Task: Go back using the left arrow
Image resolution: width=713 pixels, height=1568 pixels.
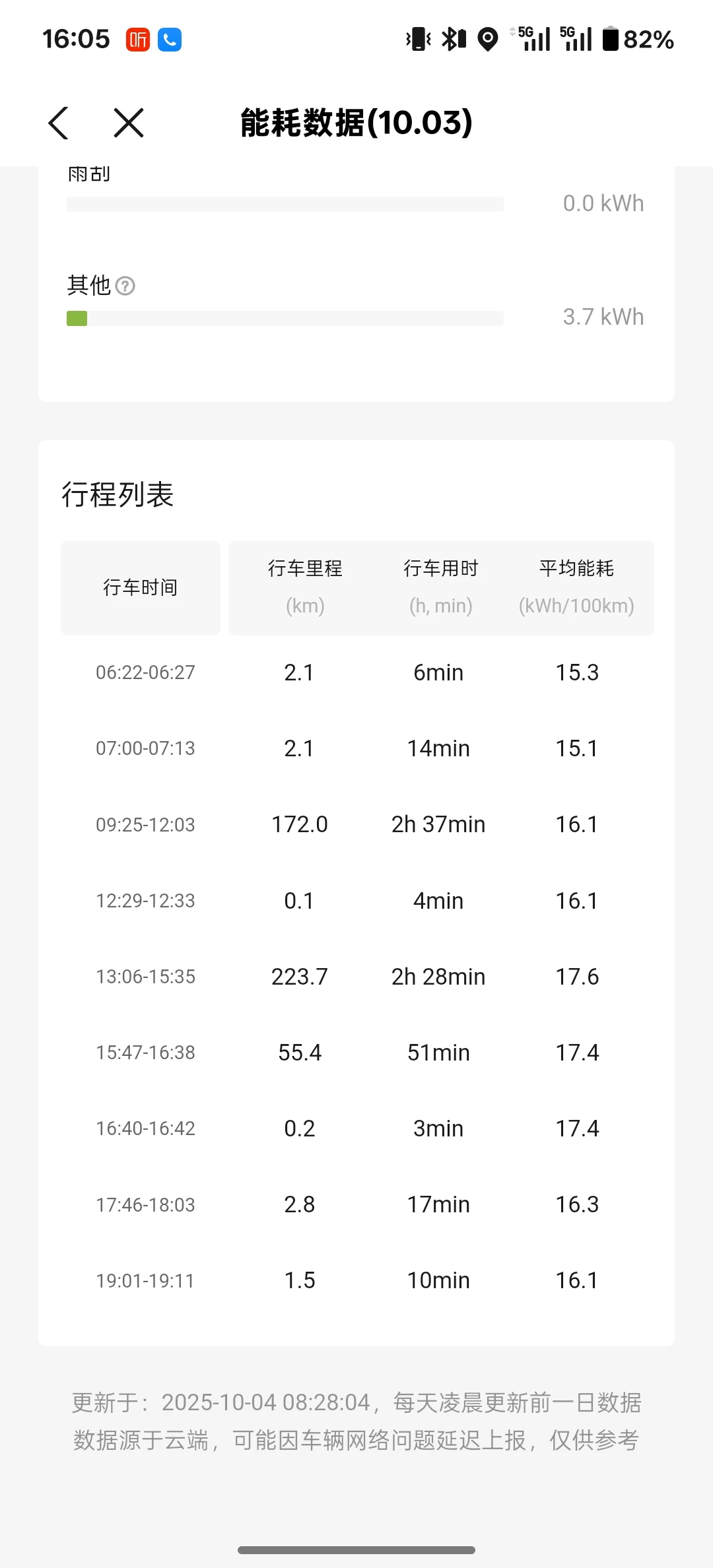Action: 59,123
